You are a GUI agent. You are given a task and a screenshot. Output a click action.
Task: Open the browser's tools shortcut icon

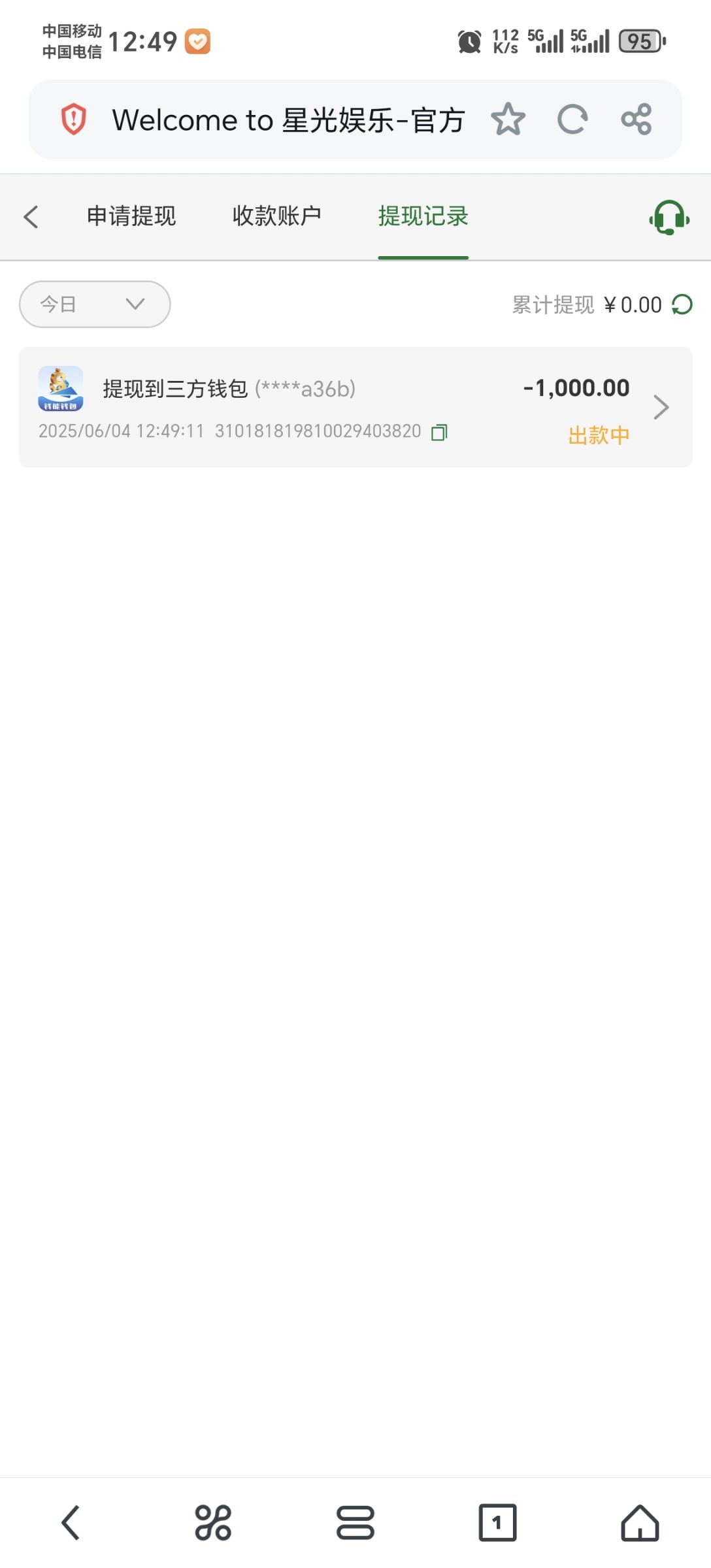[x=213, y=1523]
